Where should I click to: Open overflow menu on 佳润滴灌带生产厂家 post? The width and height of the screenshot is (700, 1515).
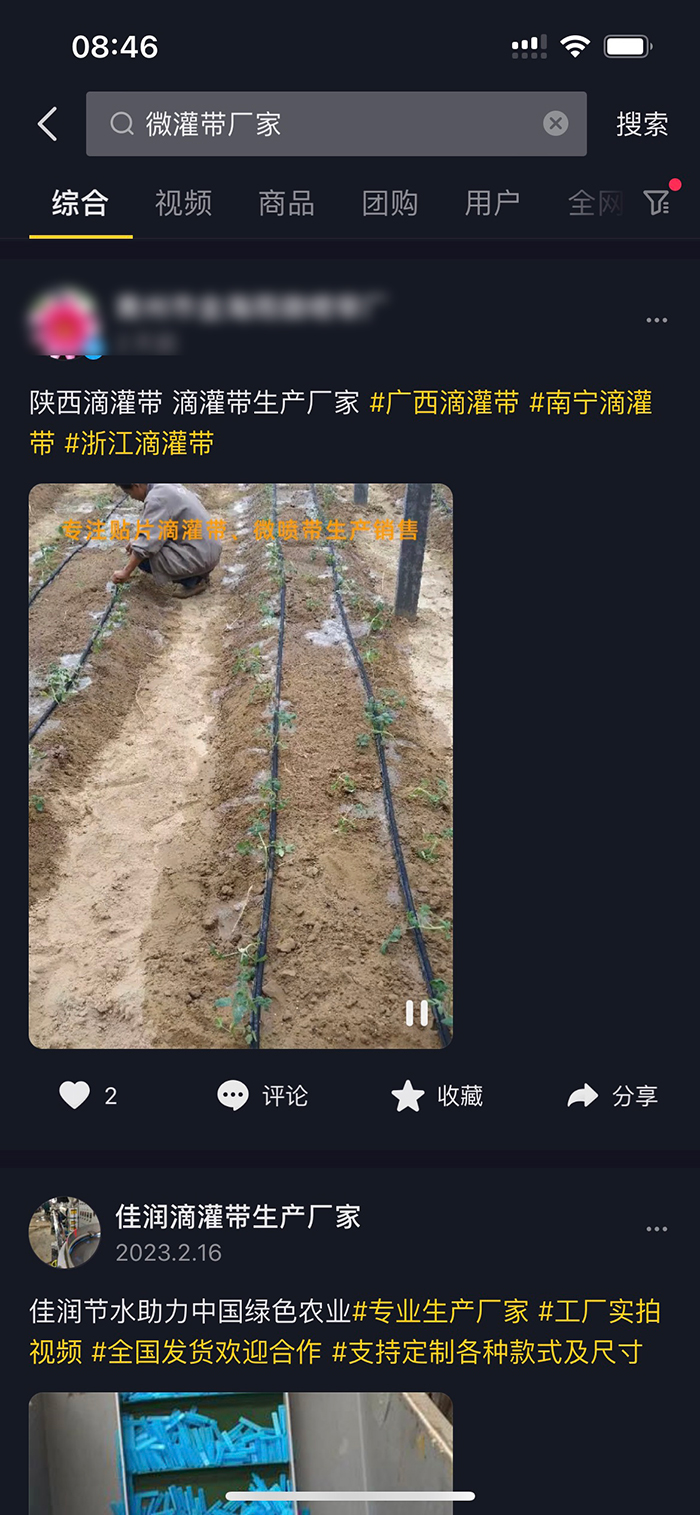tap(656, 1229)
